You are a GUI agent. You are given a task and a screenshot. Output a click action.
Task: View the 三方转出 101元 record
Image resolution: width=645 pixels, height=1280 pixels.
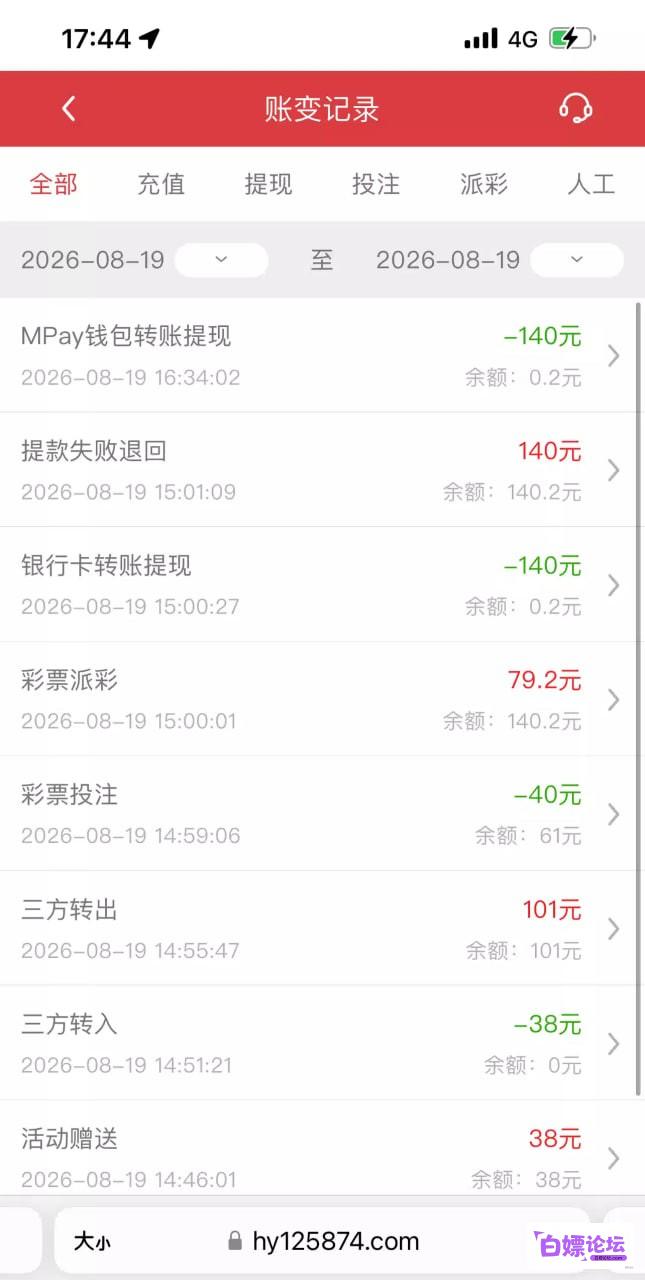coord(318,928)
